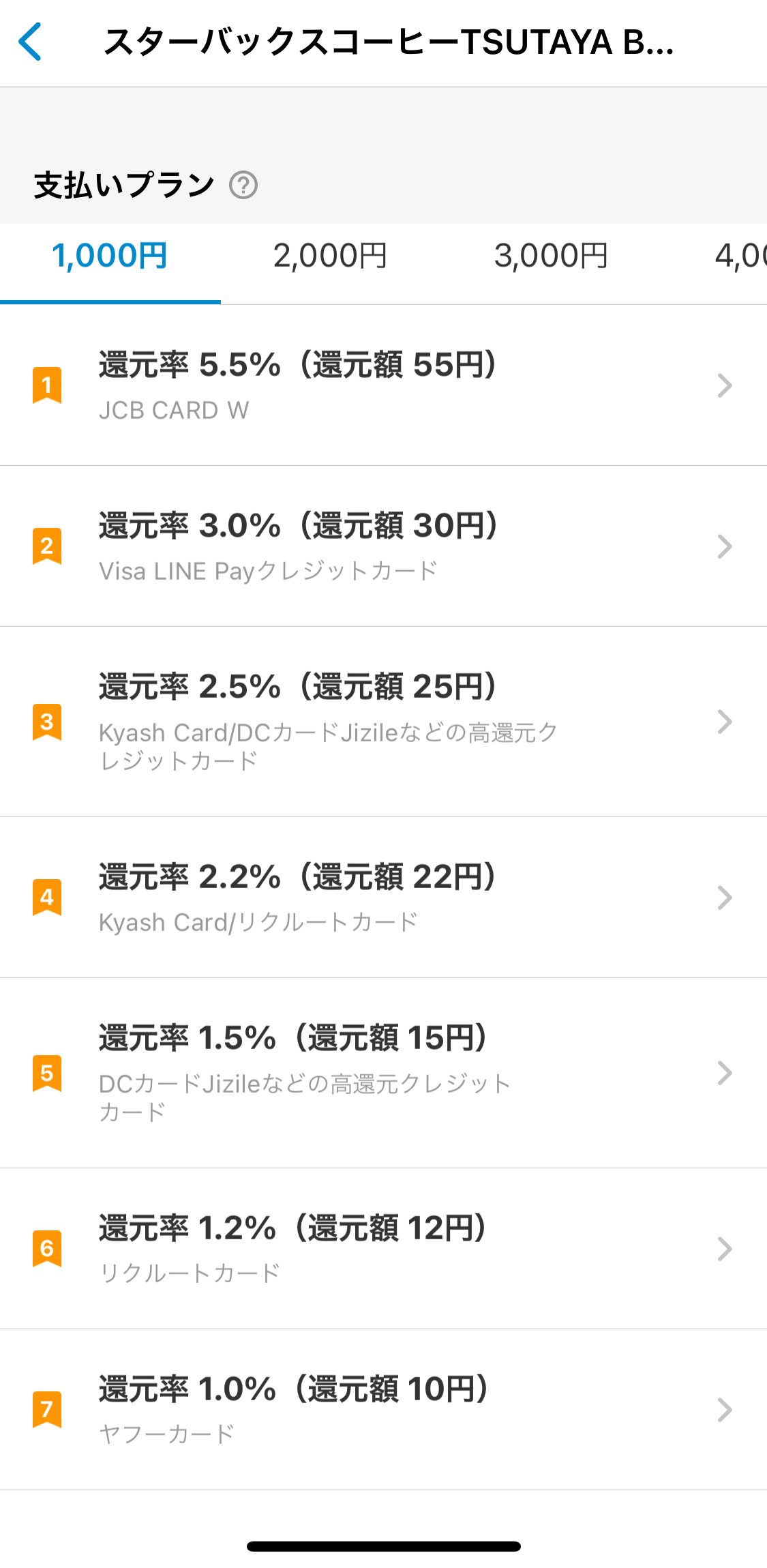The image size is (767, 1568).
Task: Open the JCB CARD W 5.5% plan
Action: (383, 385)
